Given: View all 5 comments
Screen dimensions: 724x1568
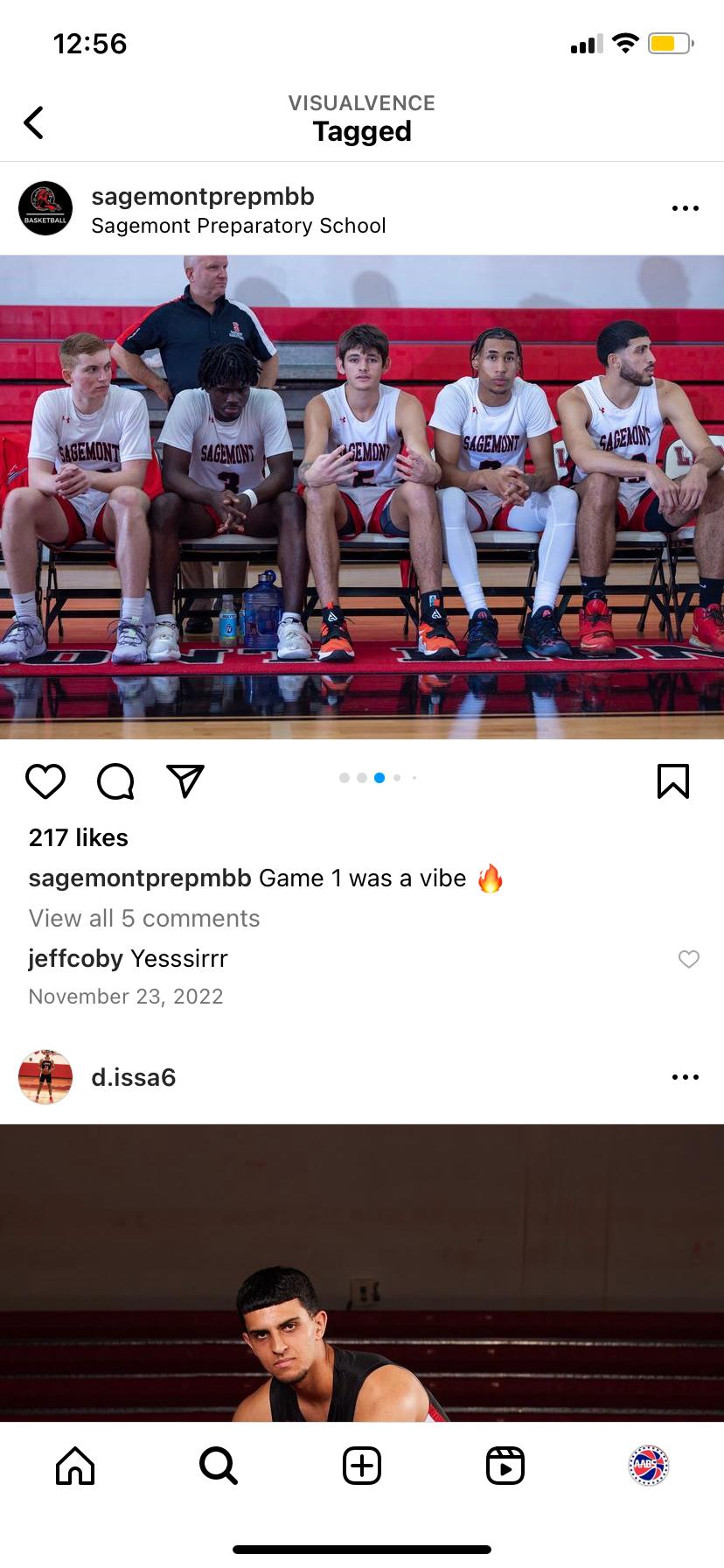Looking at the screenshot, I should [x=144, y=918].
